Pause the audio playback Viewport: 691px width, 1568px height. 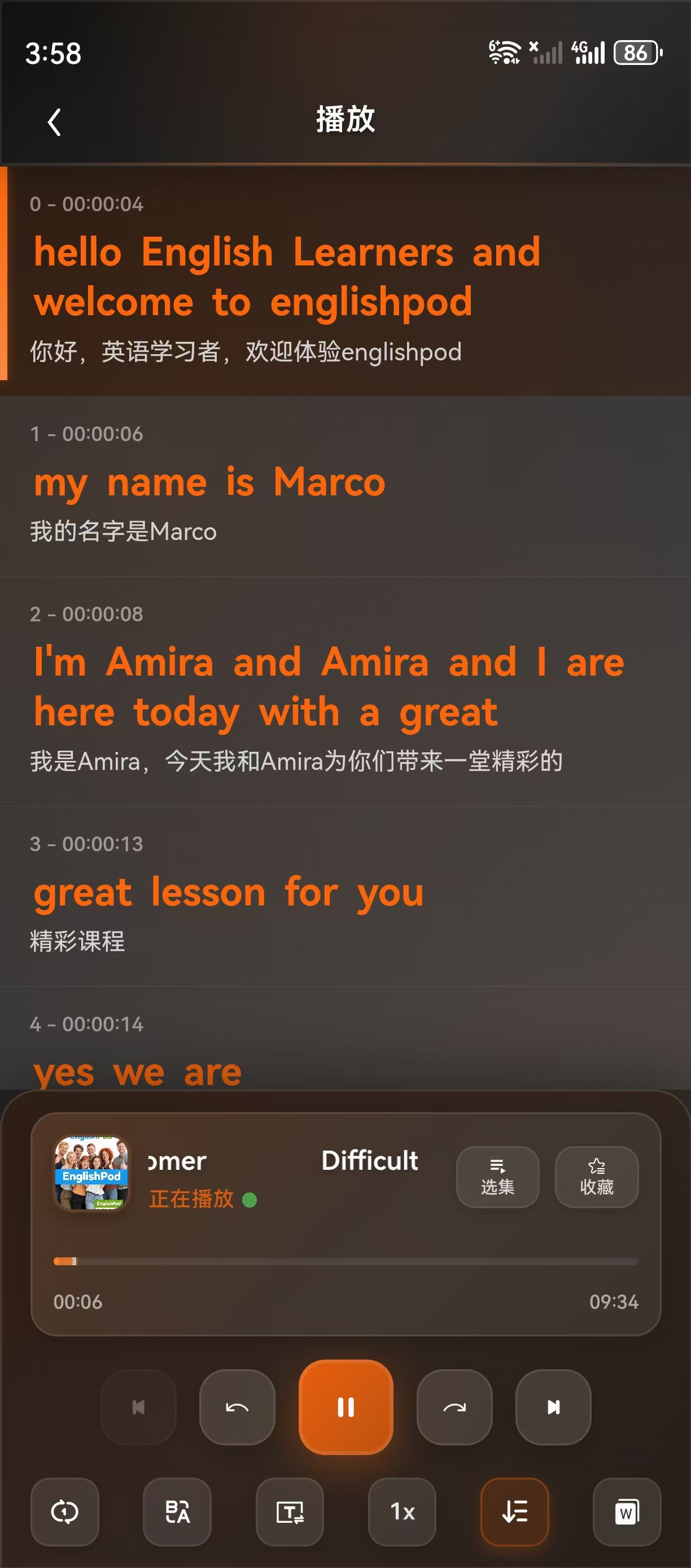(345, 1406)
